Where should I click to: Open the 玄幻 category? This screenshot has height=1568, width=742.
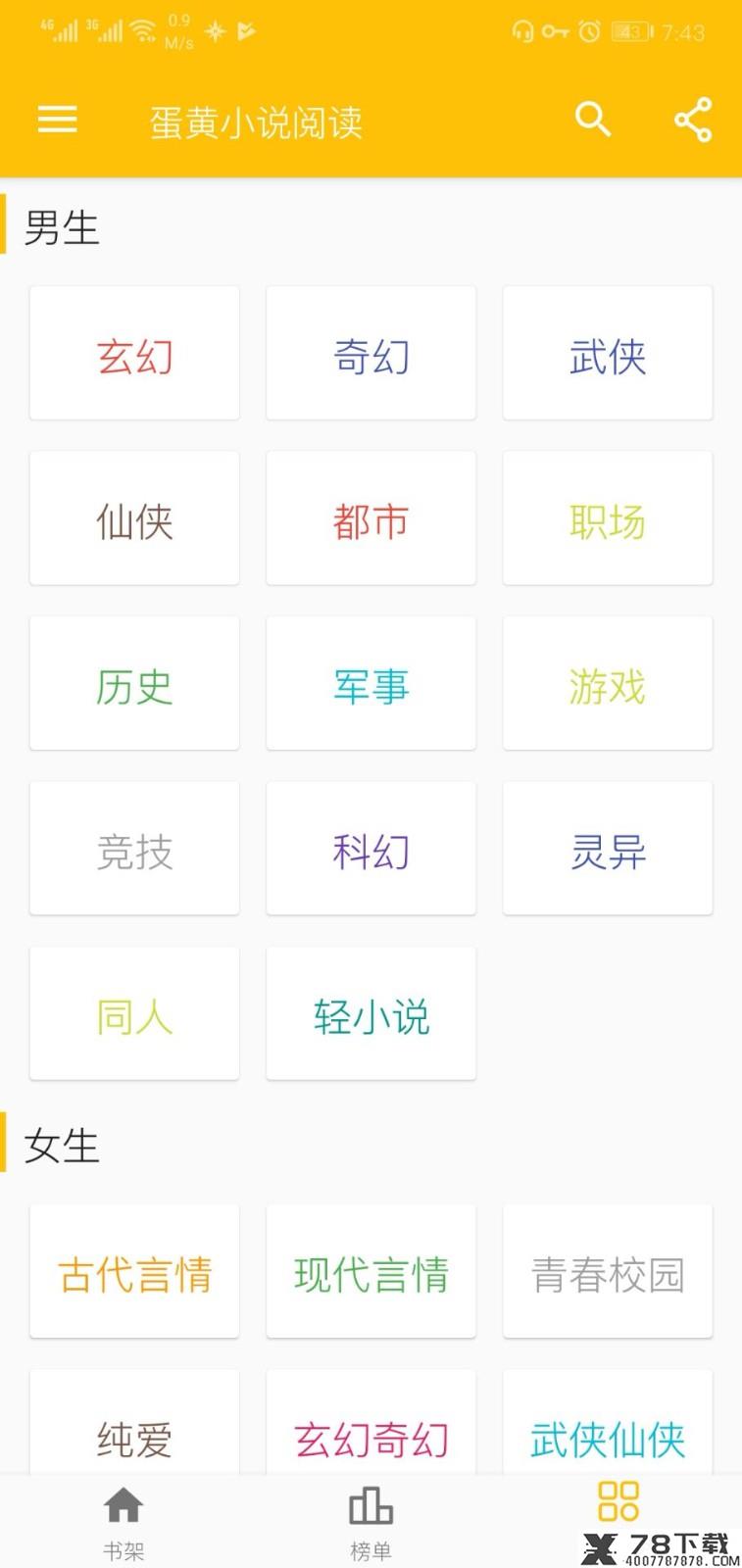134,354
